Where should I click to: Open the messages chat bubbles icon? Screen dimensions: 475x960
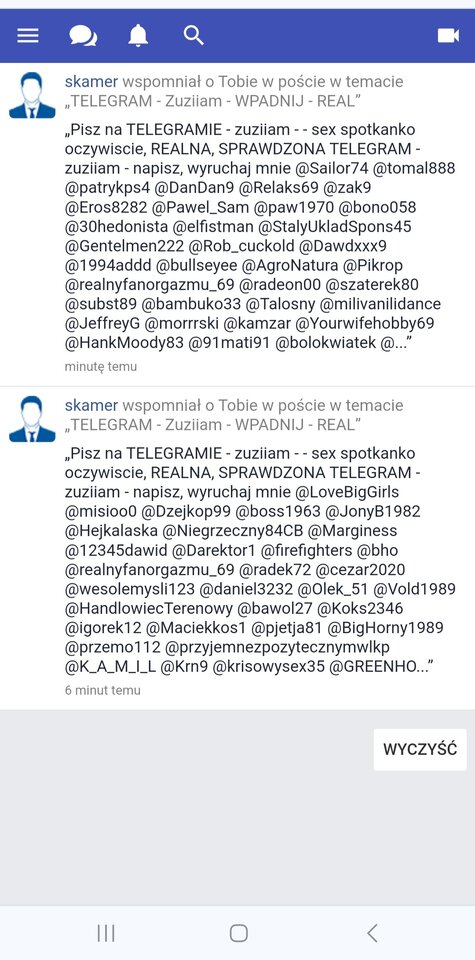(83, 36)
